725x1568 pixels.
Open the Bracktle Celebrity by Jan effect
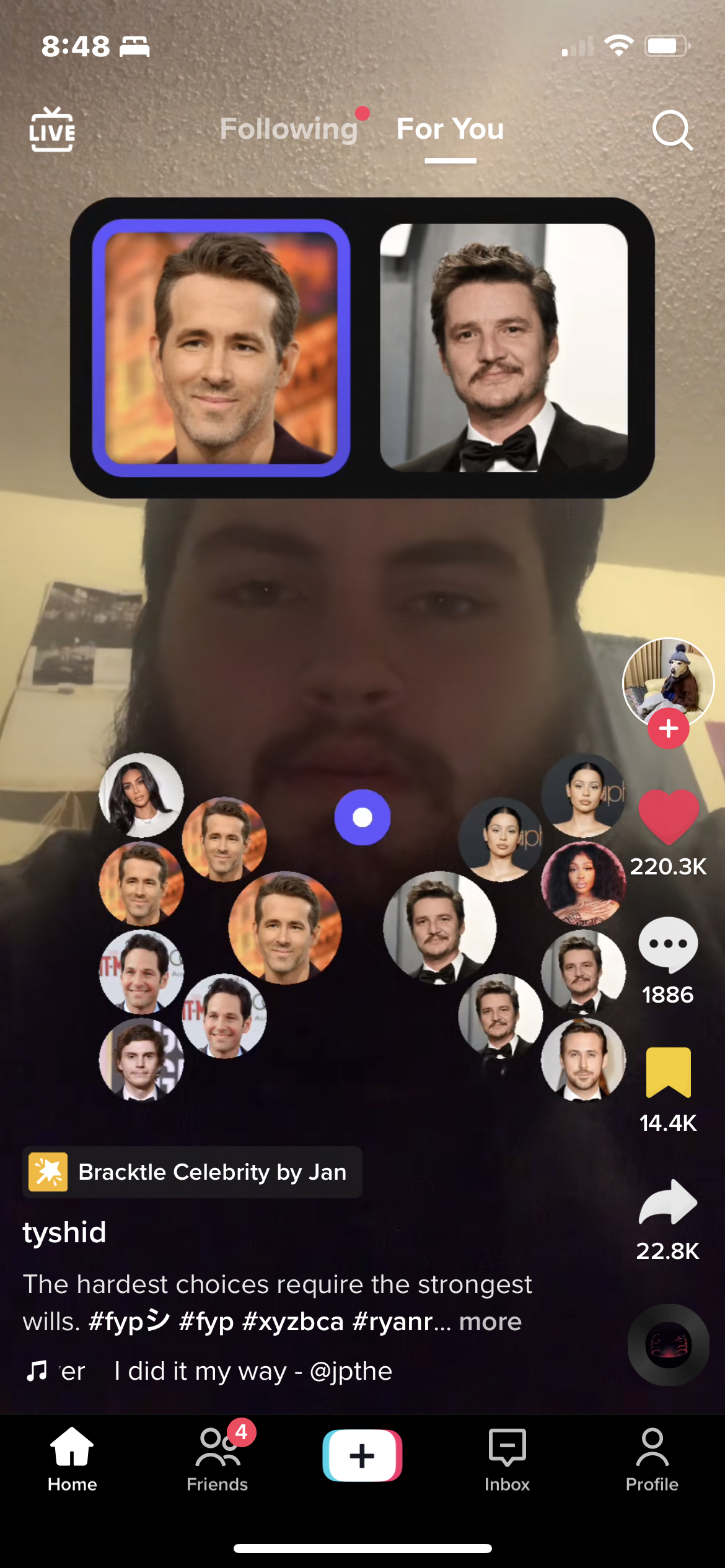pos(193,1172)
